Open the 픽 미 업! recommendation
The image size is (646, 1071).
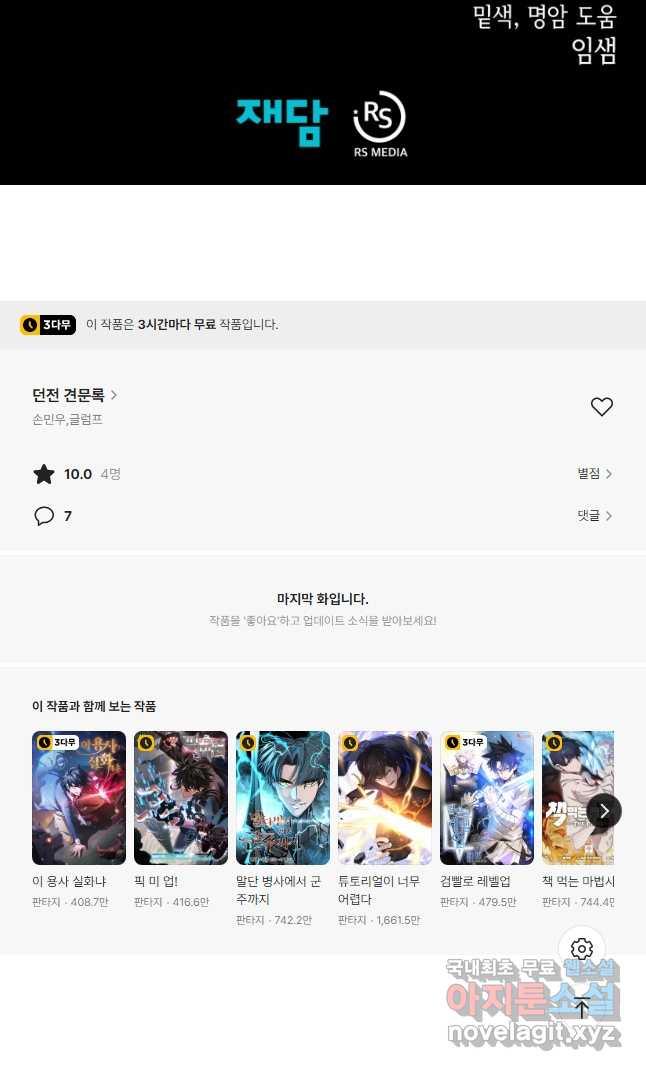tap(181, 798)
